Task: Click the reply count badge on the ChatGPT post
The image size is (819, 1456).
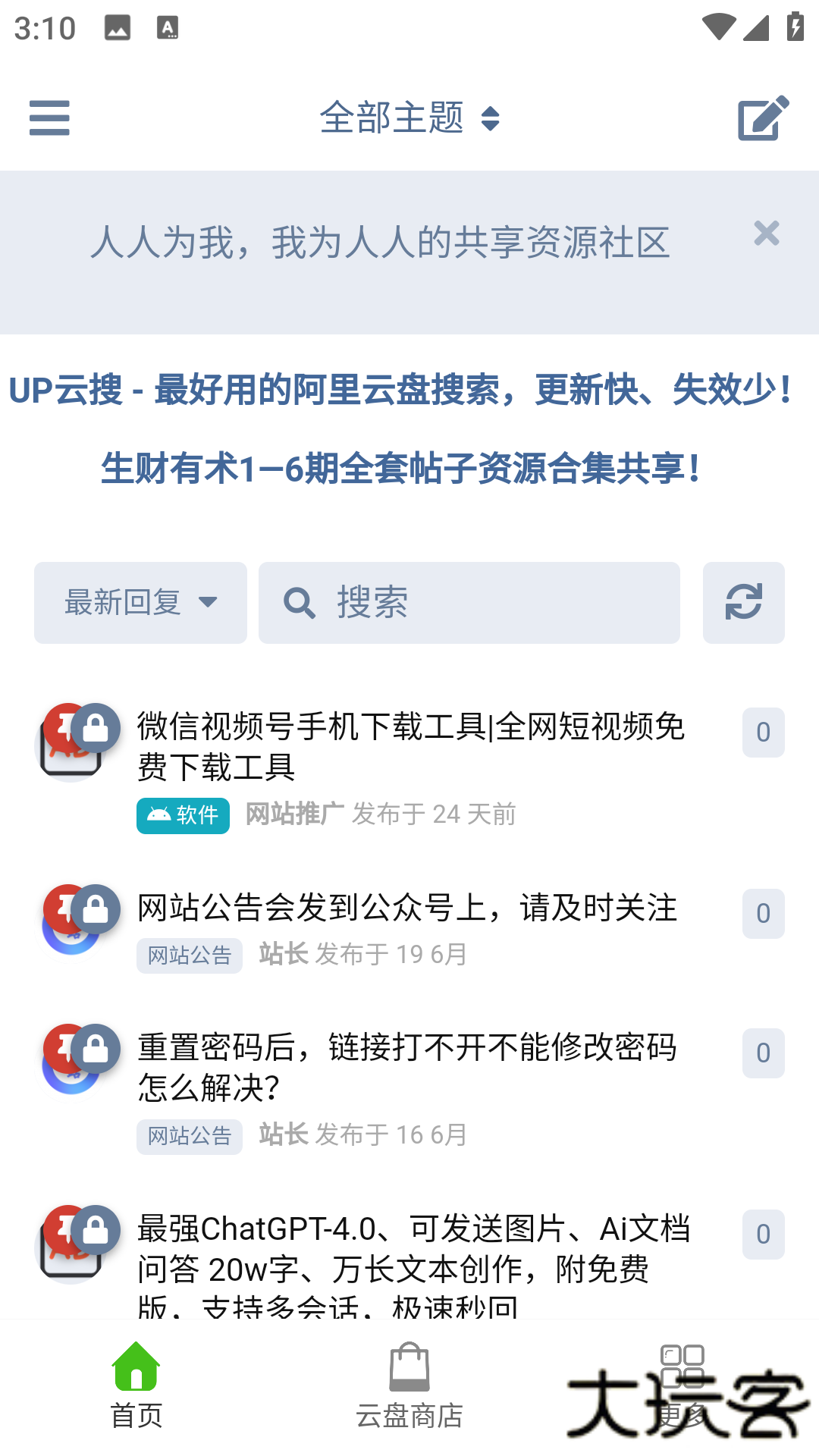Action: click(763, 1235)
